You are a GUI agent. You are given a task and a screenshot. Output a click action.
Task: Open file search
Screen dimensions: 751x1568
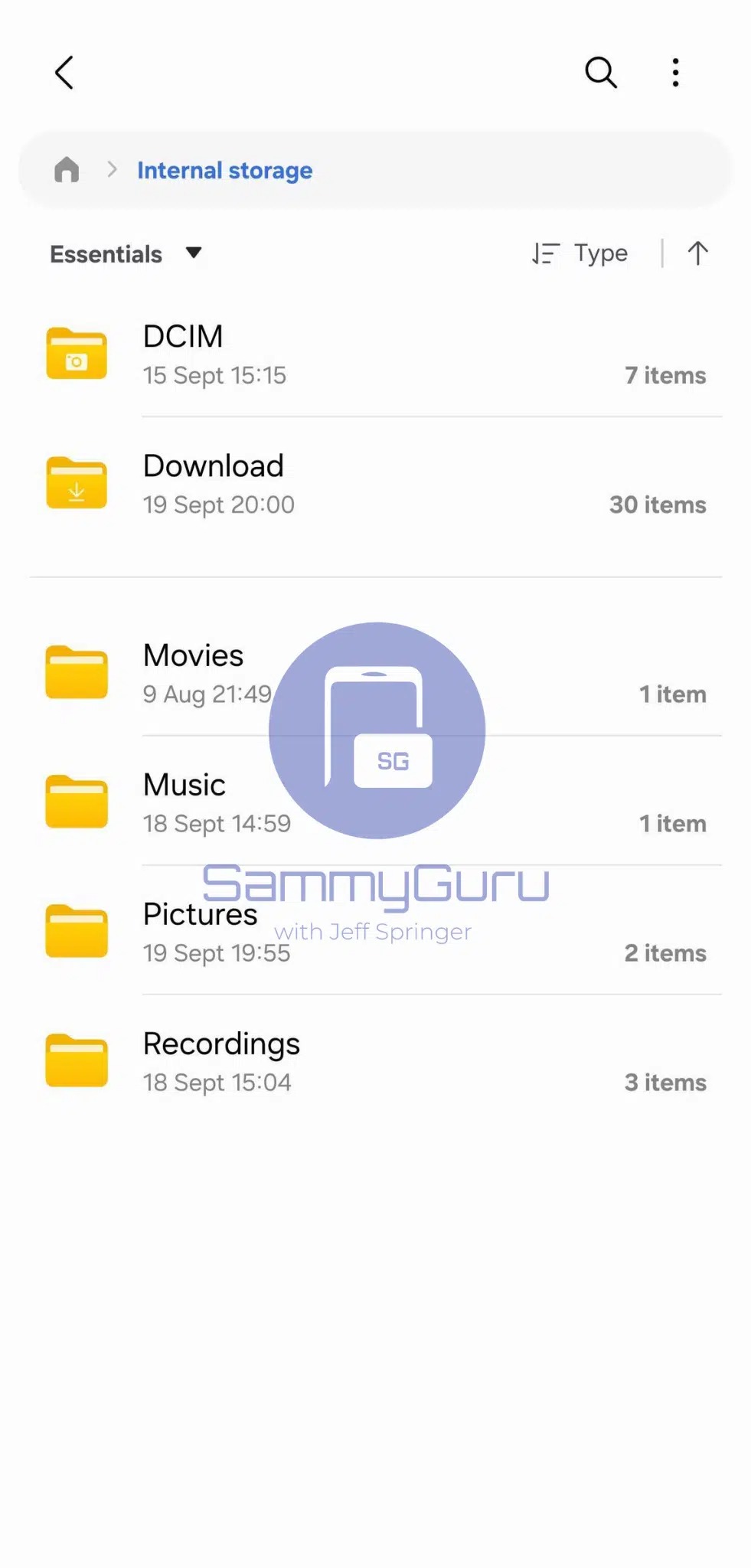point(600,73)
